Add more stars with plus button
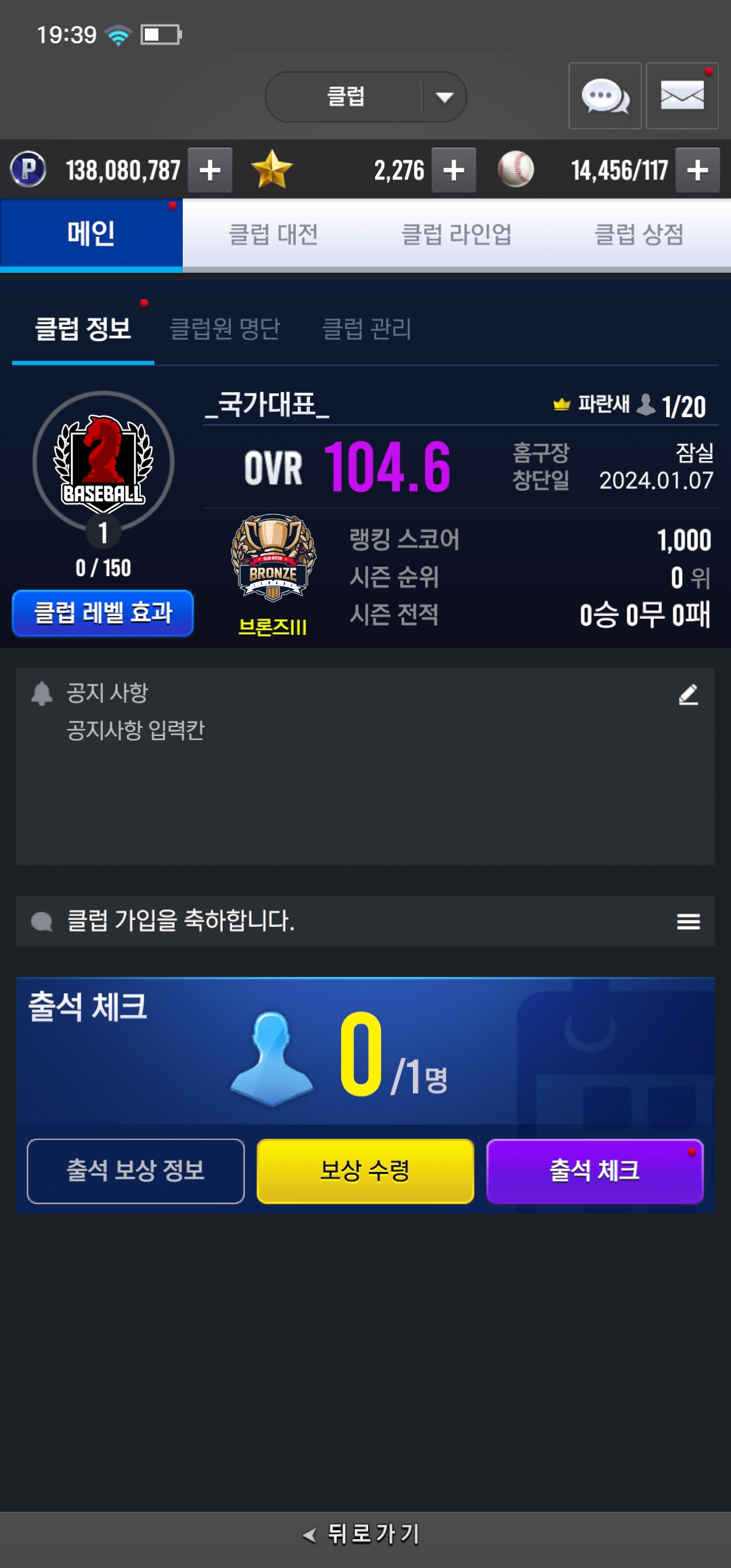 [x=453, y=170]
